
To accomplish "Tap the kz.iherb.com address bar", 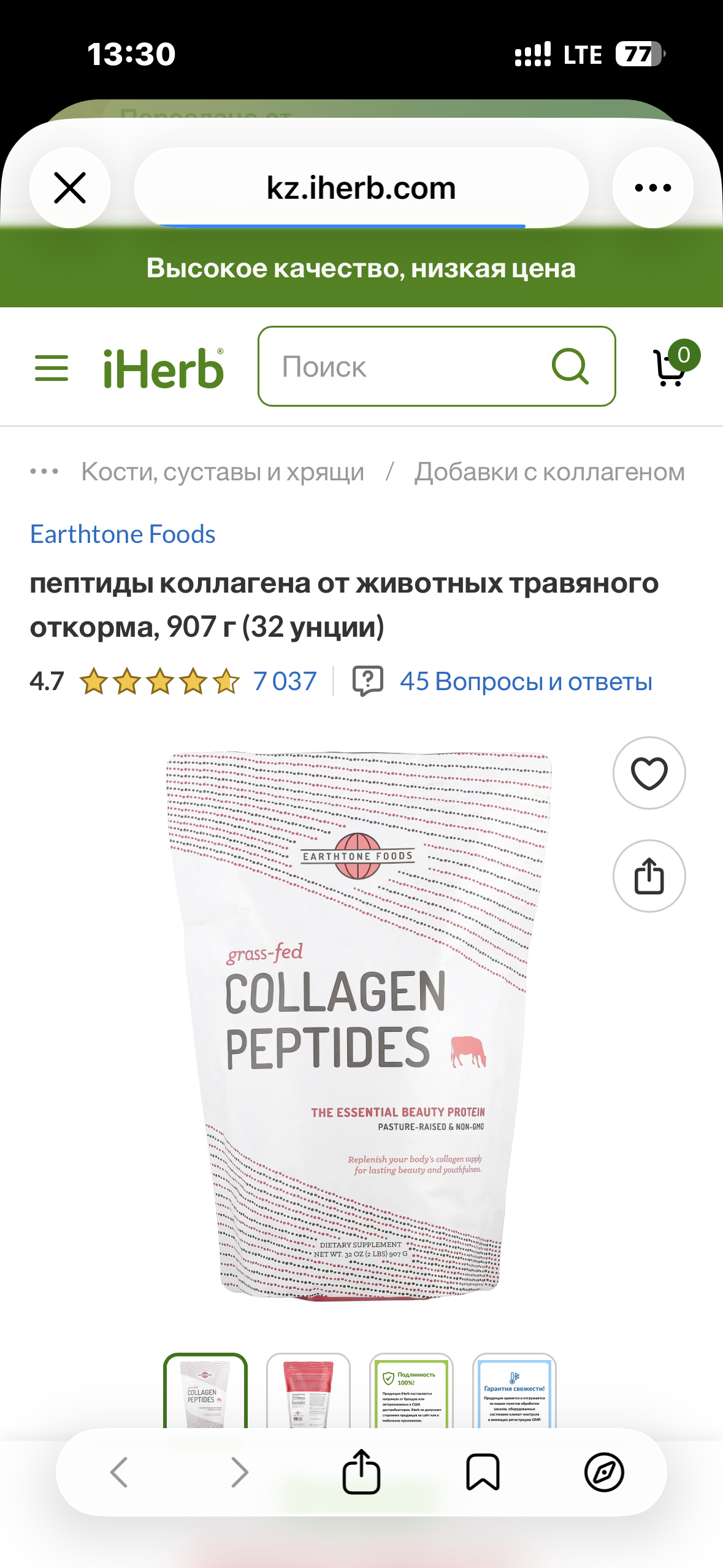I will pos(361,188).
